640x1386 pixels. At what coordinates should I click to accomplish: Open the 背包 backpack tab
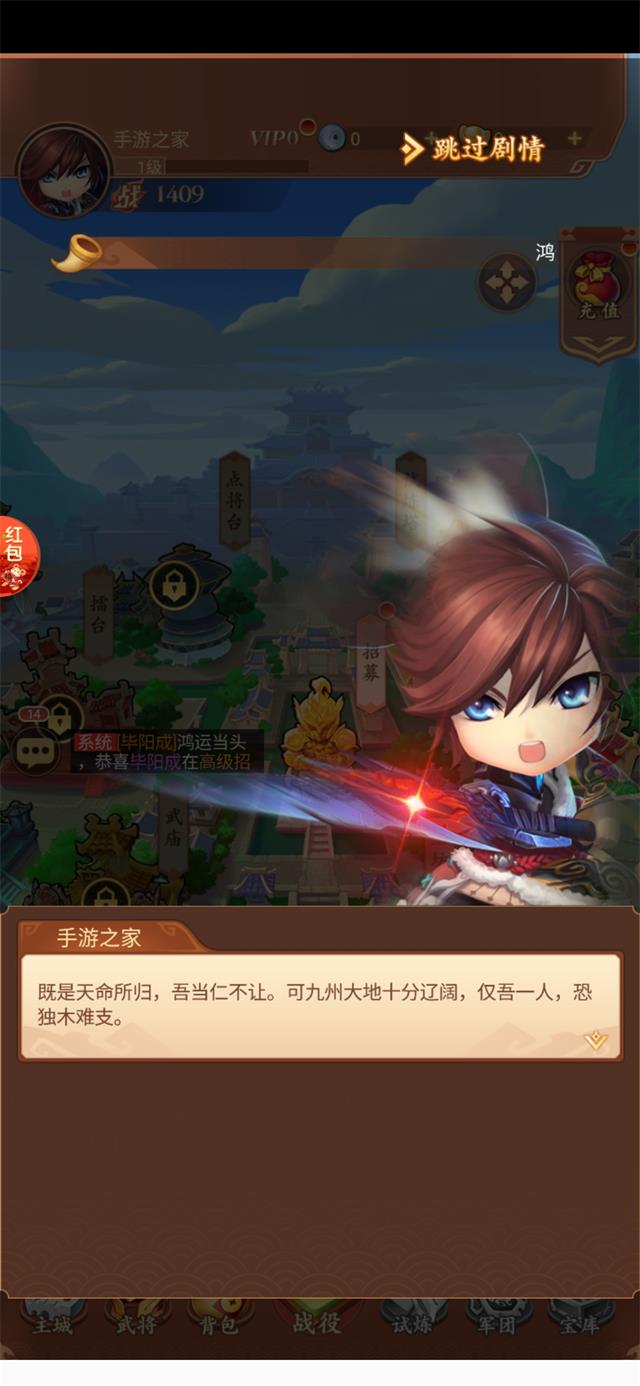tap(219, 1322)
